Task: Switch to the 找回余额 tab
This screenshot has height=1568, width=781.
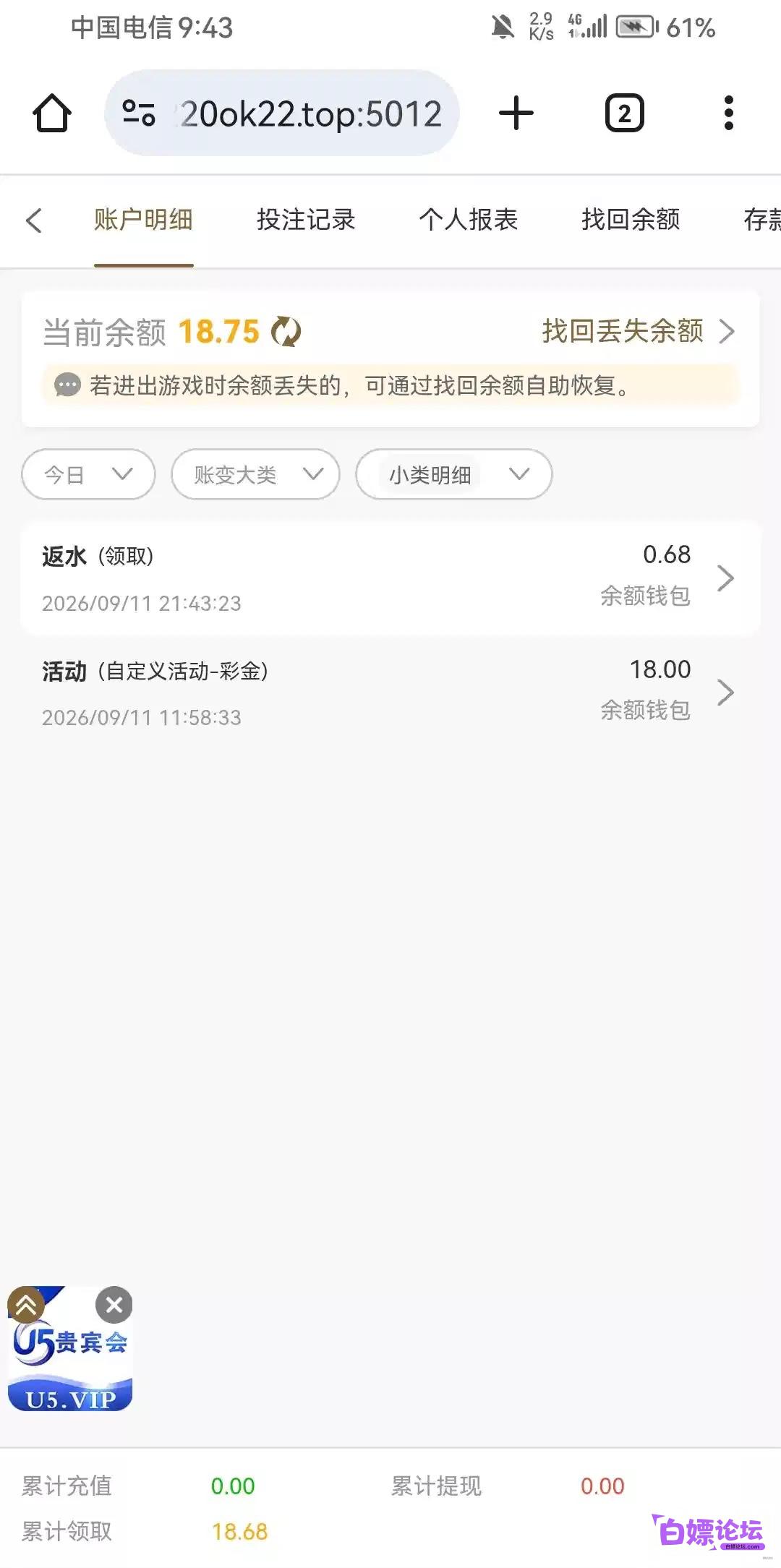Action: pyautogui.click(x=631, y=220)
